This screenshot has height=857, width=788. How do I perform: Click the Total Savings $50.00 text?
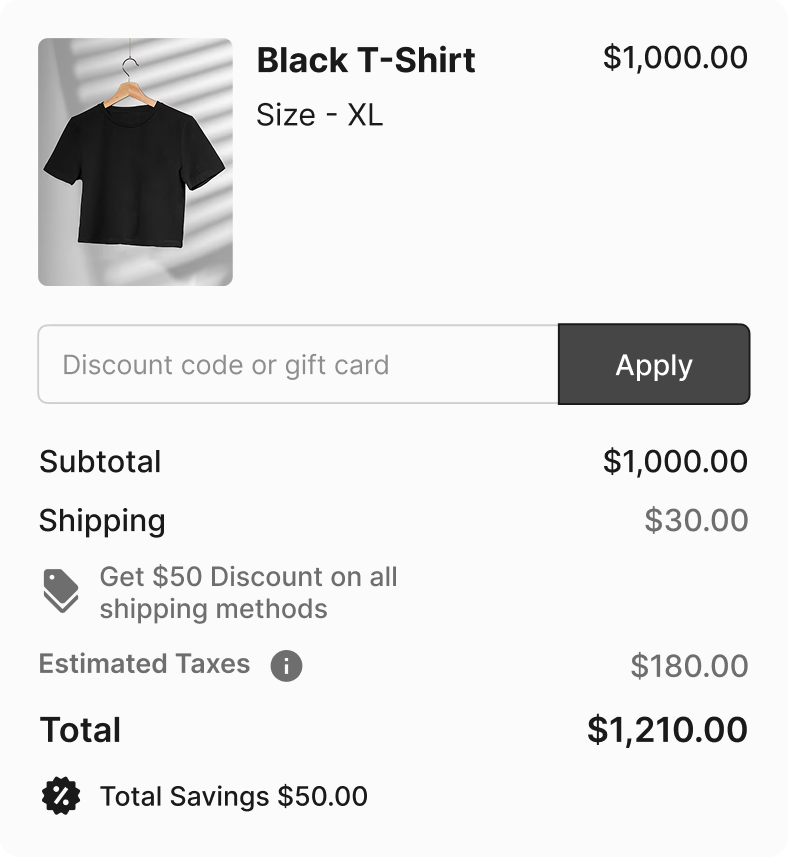click(232, 796)
